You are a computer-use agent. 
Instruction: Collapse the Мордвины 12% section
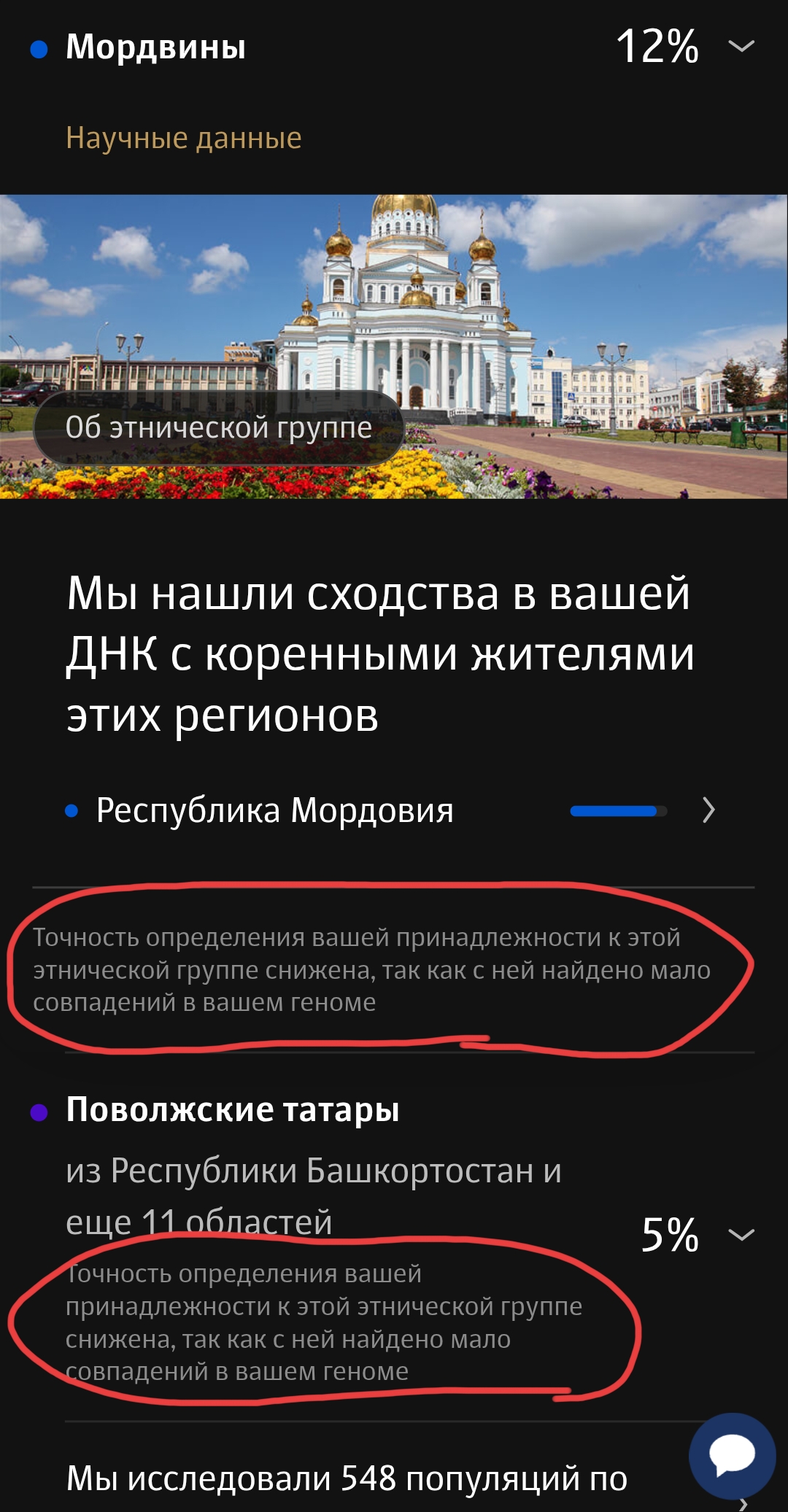(x=741, y=47)
